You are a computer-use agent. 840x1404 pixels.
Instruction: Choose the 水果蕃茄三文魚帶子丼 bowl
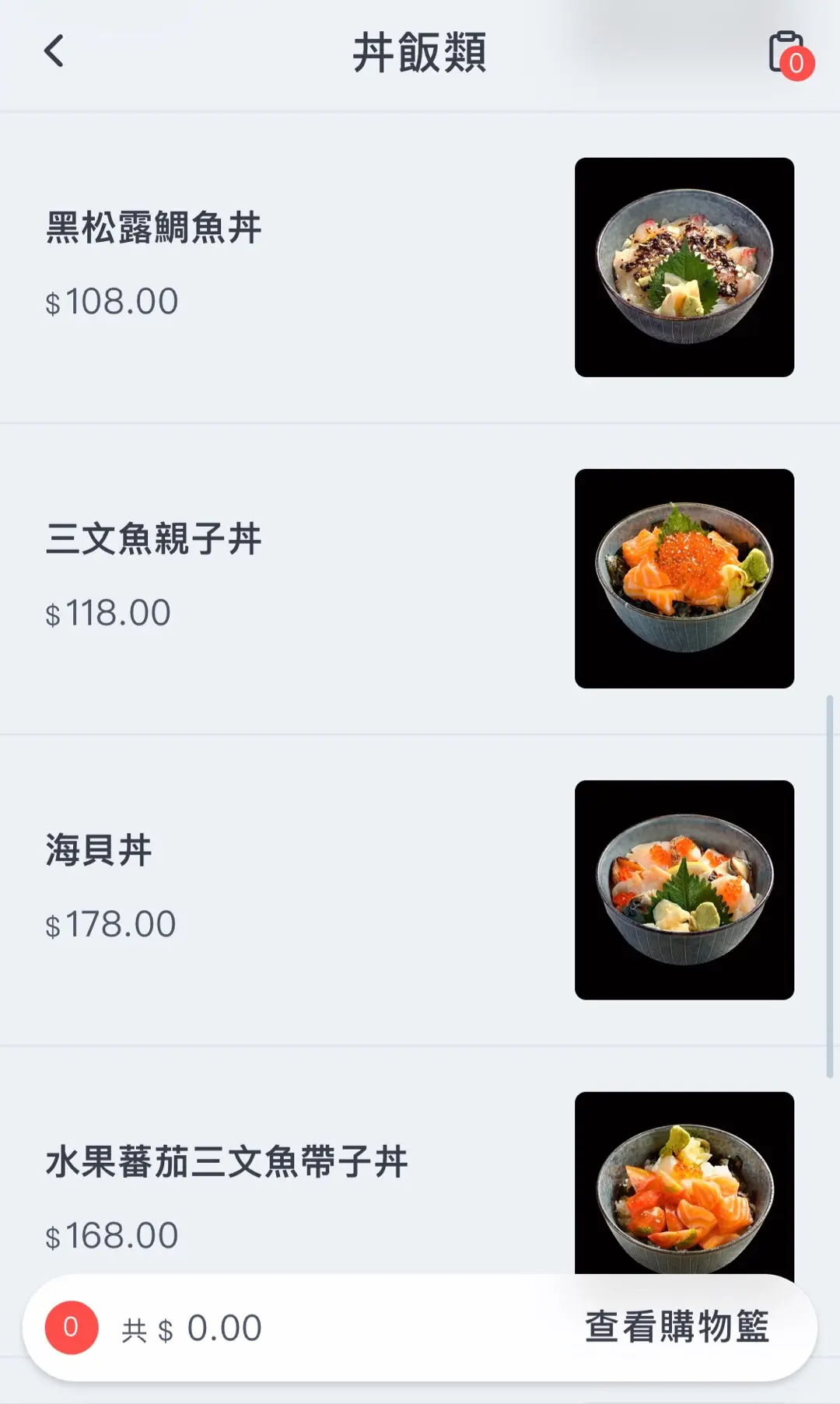point(226,1161)
